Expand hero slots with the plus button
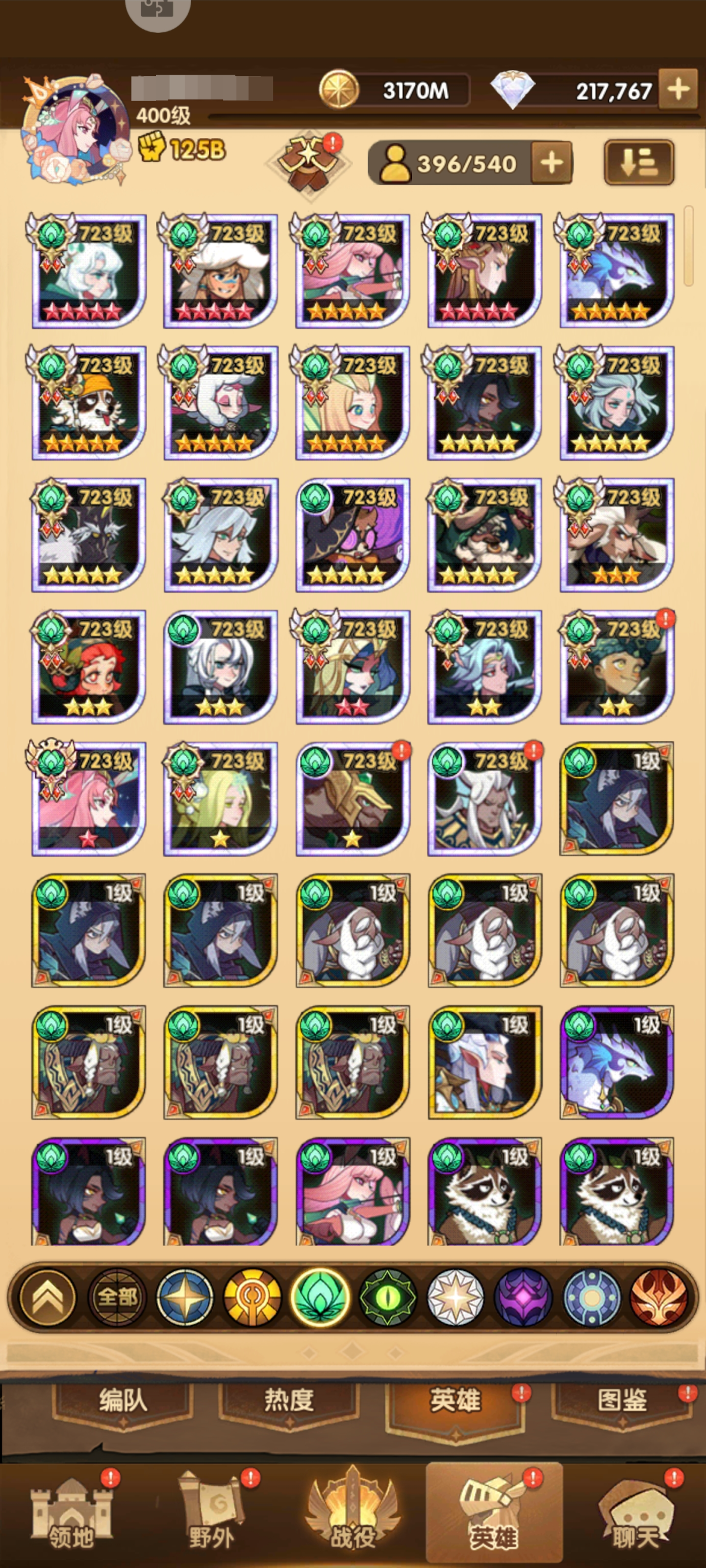706x1568 pixels. pyautogui.click(x=551, y=163)
